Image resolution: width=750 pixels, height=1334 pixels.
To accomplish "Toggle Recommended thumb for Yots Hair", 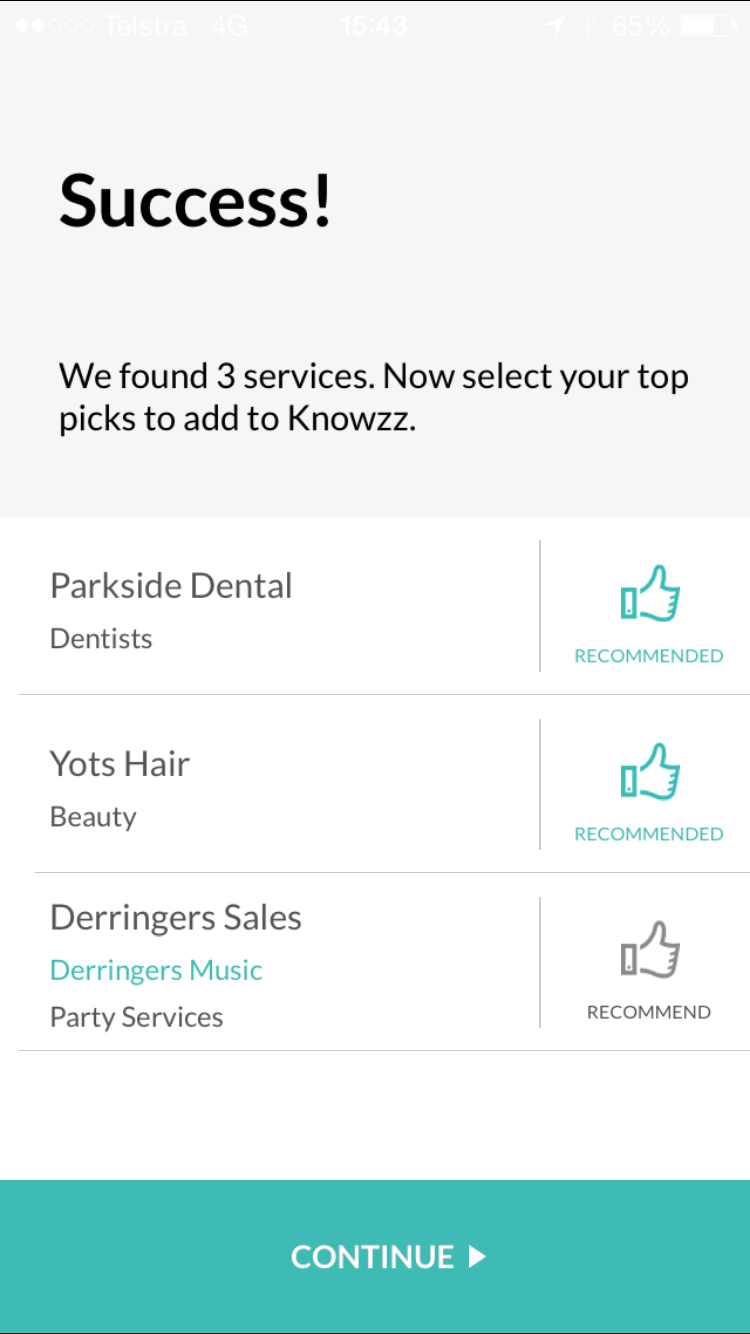I will (649, 784).
